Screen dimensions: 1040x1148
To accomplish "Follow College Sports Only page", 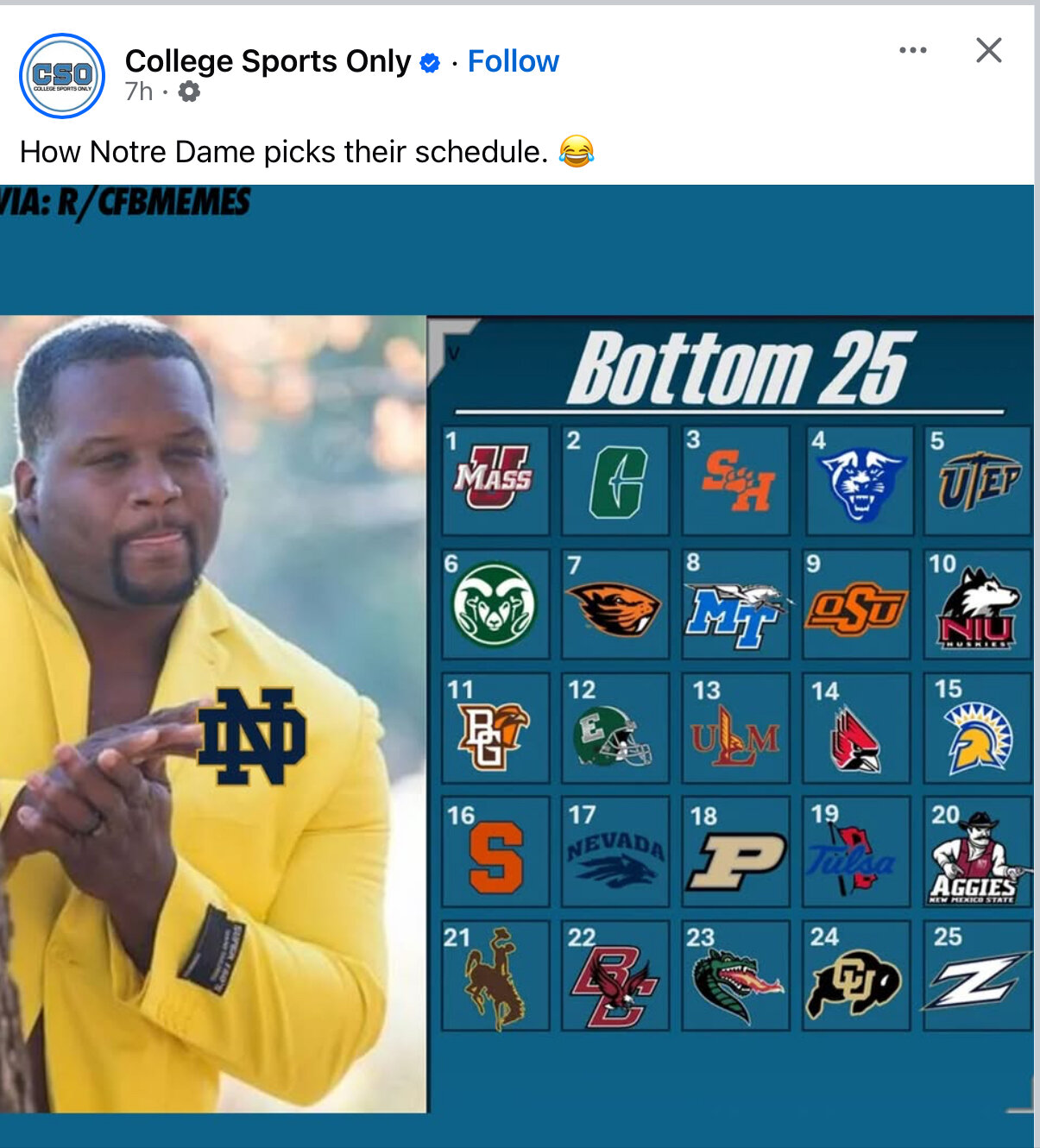I will coord(513,61).
